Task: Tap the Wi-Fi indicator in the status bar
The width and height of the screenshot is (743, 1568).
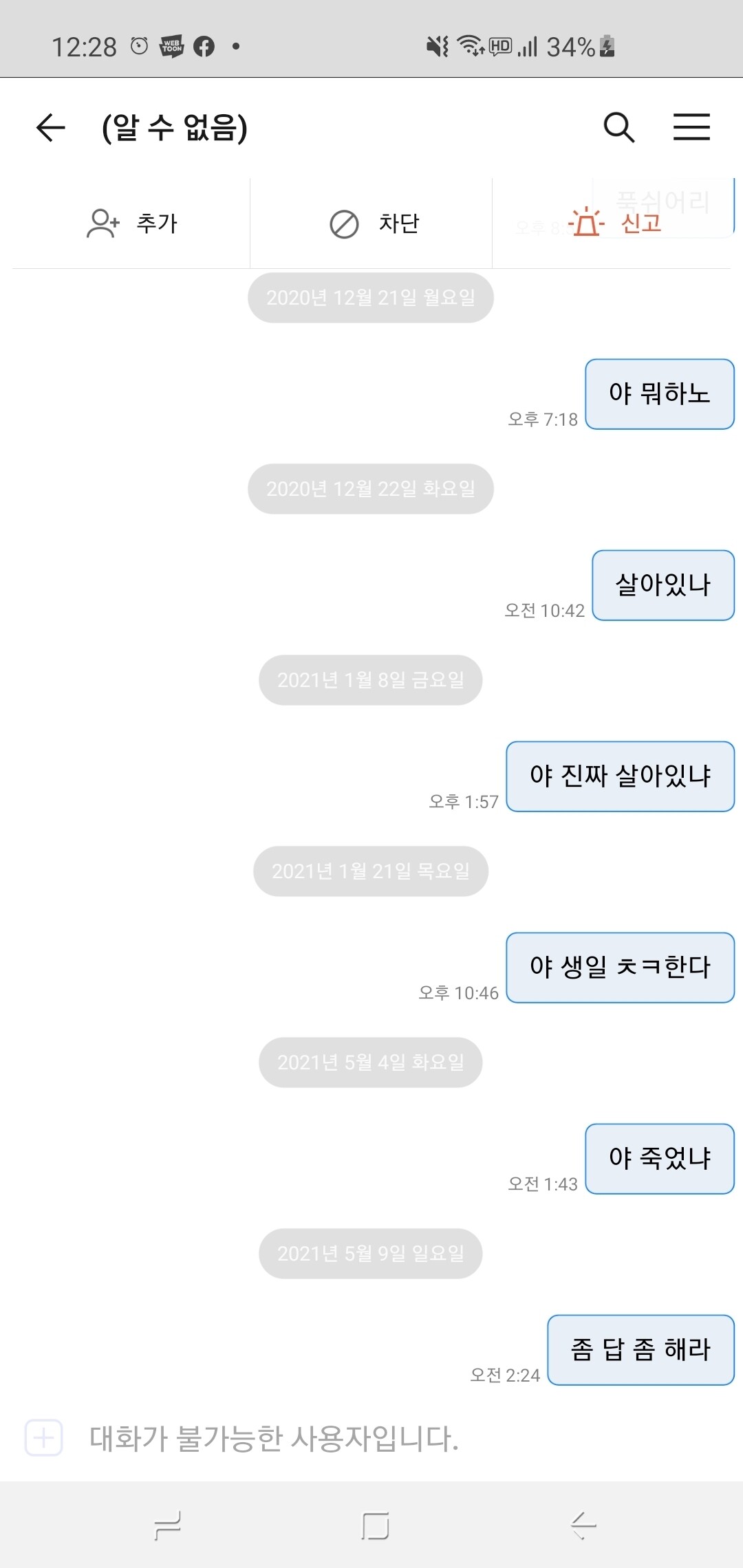Action: [x=471, y=45]
